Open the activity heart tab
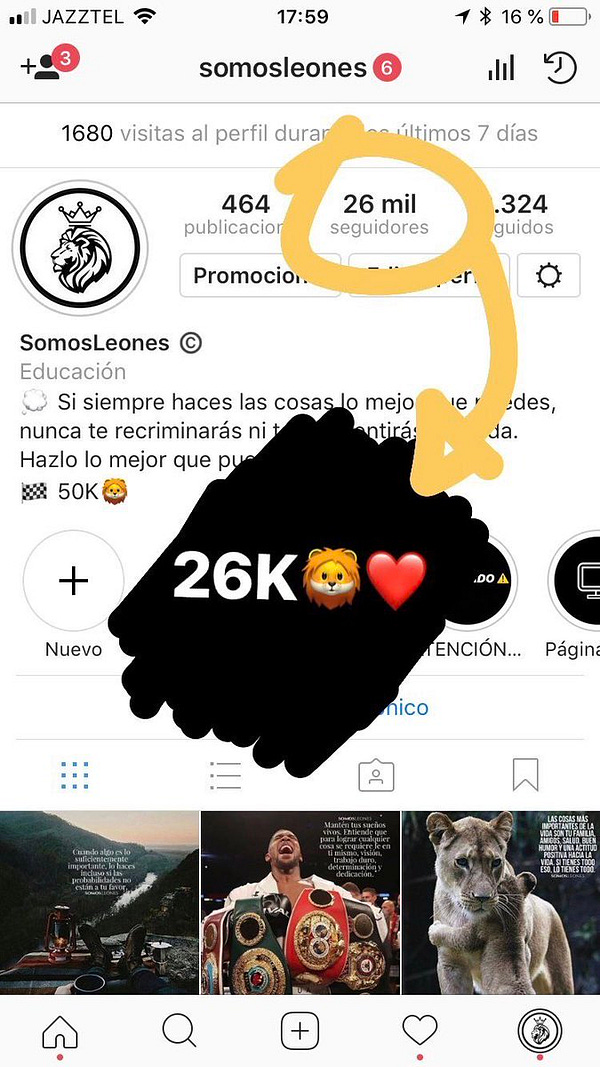The height and width of the screenshot is (1067, 600). (419, 1031)
